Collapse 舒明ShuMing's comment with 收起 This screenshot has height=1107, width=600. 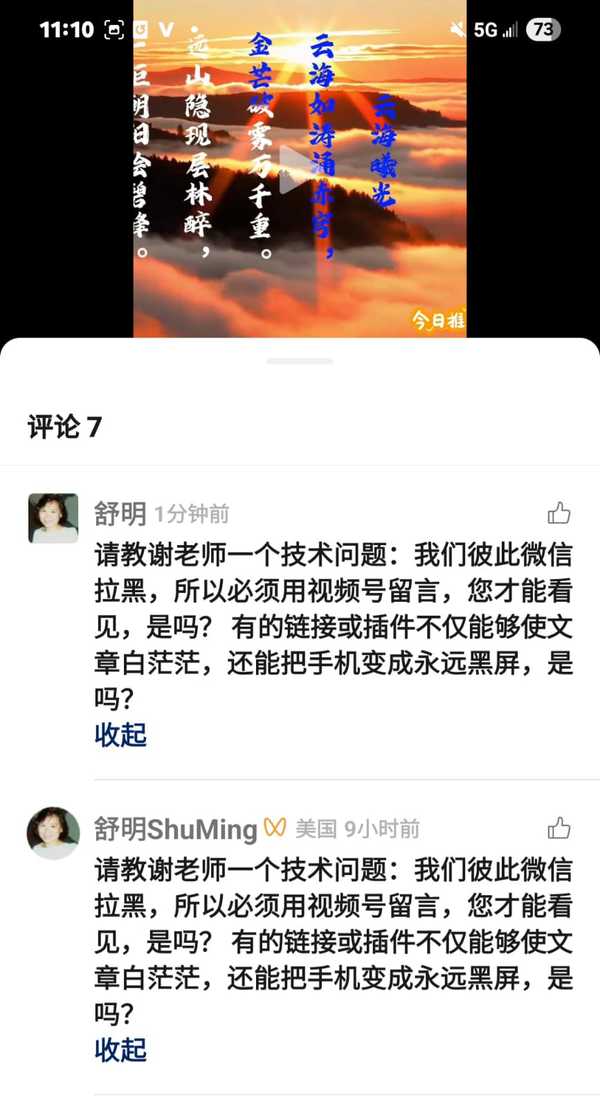click(121, 1049)
